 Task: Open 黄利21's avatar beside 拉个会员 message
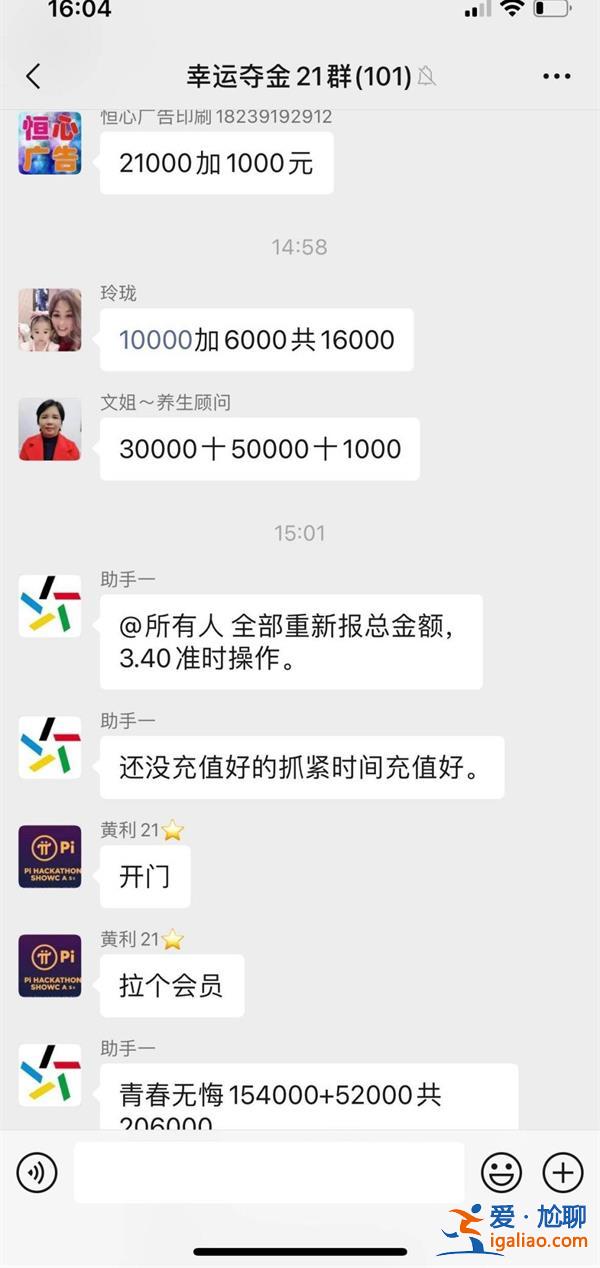(50, 965)
